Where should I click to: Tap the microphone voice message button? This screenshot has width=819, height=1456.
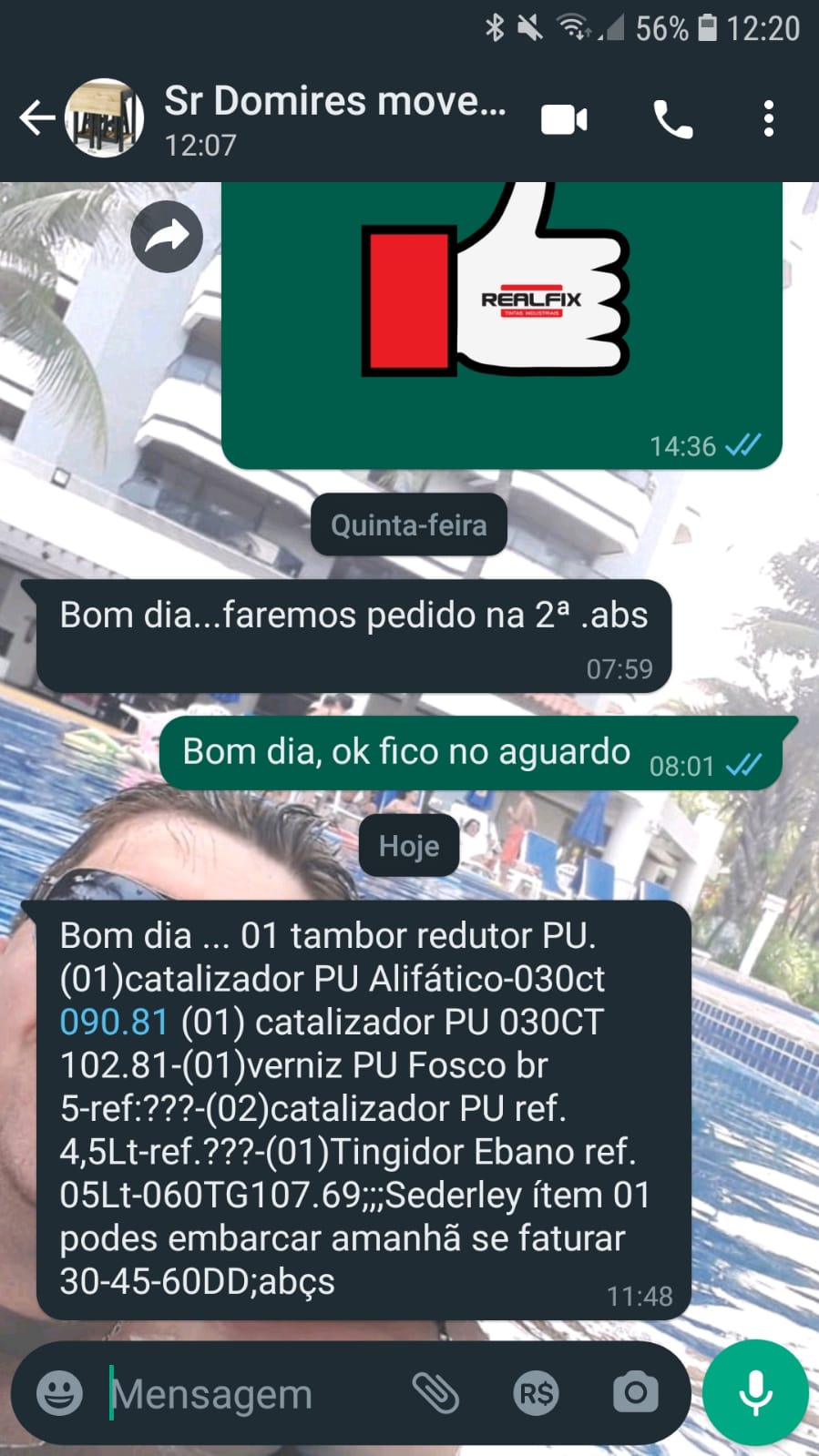(x=755, y=1393)
